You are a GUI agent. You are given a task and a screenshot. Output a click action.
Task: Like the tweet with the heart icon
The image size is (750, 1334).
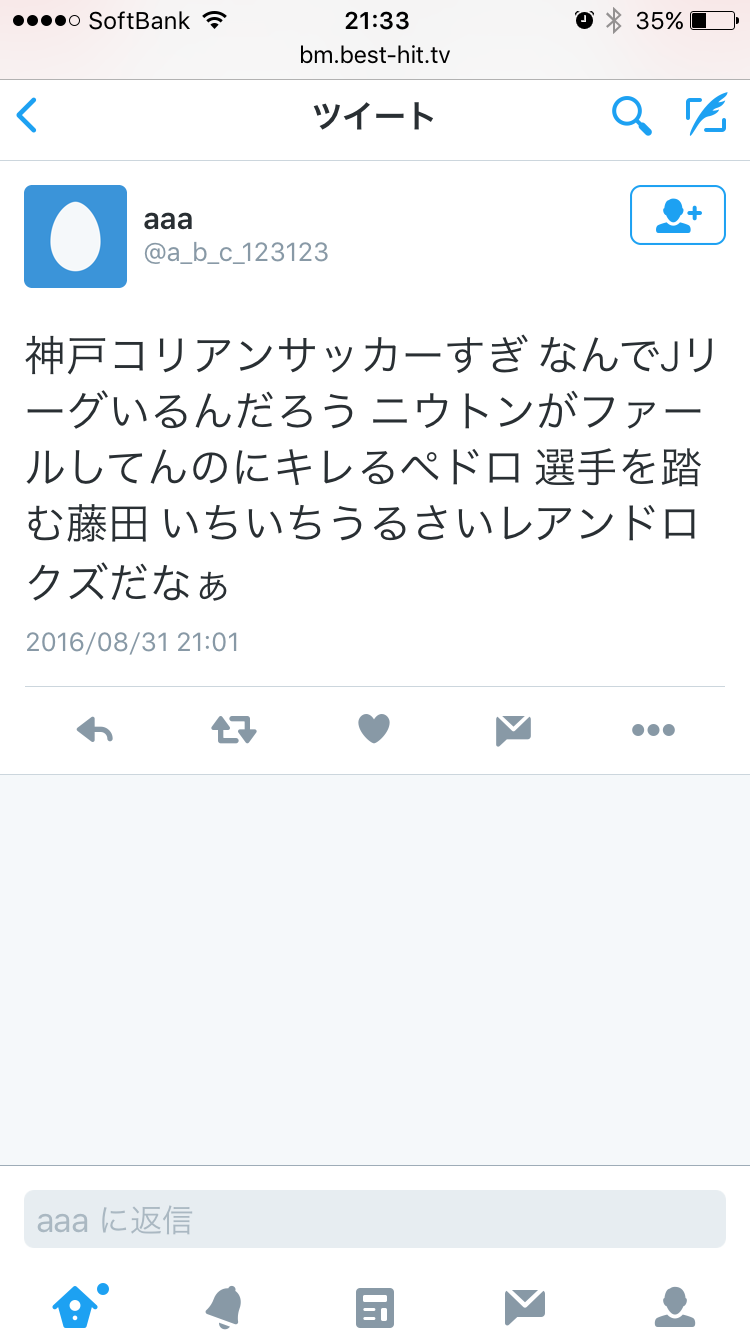click(x=373, y=731)
